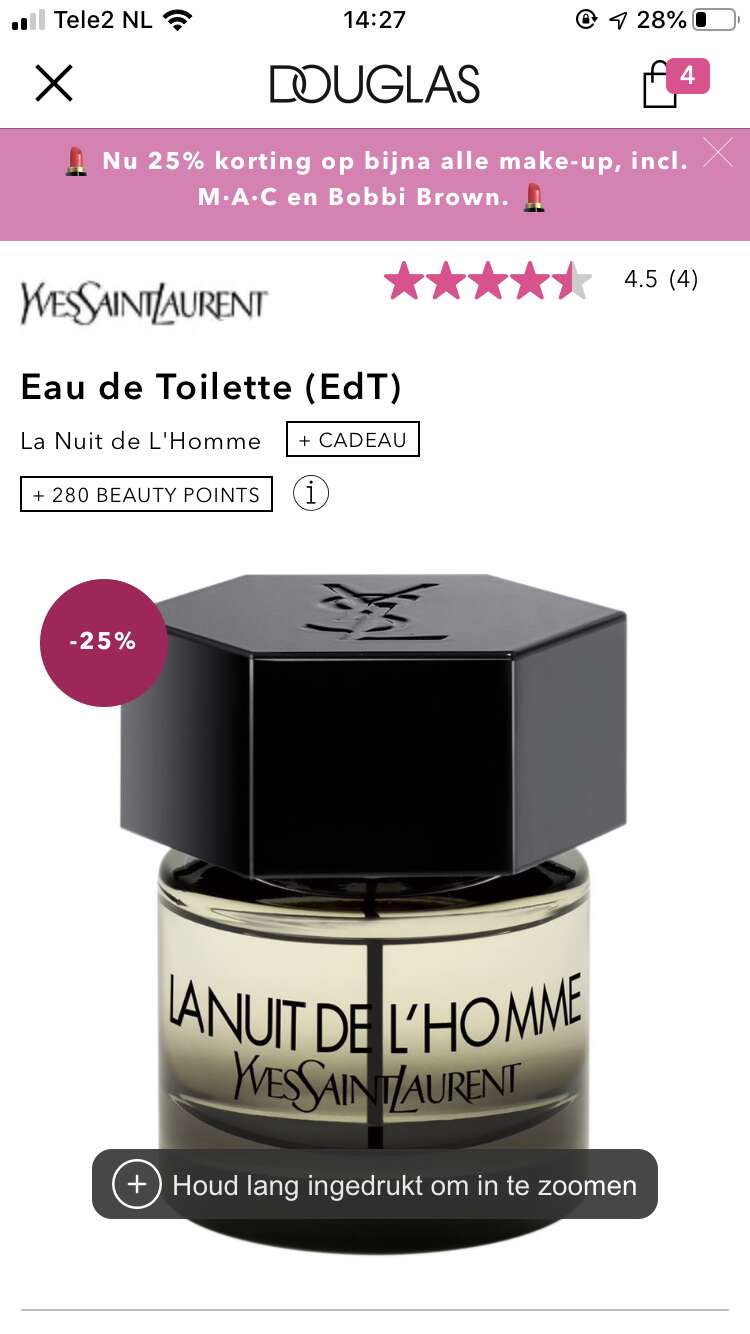
Task: Close the product page with the X
Action: (x=54, y=83)
